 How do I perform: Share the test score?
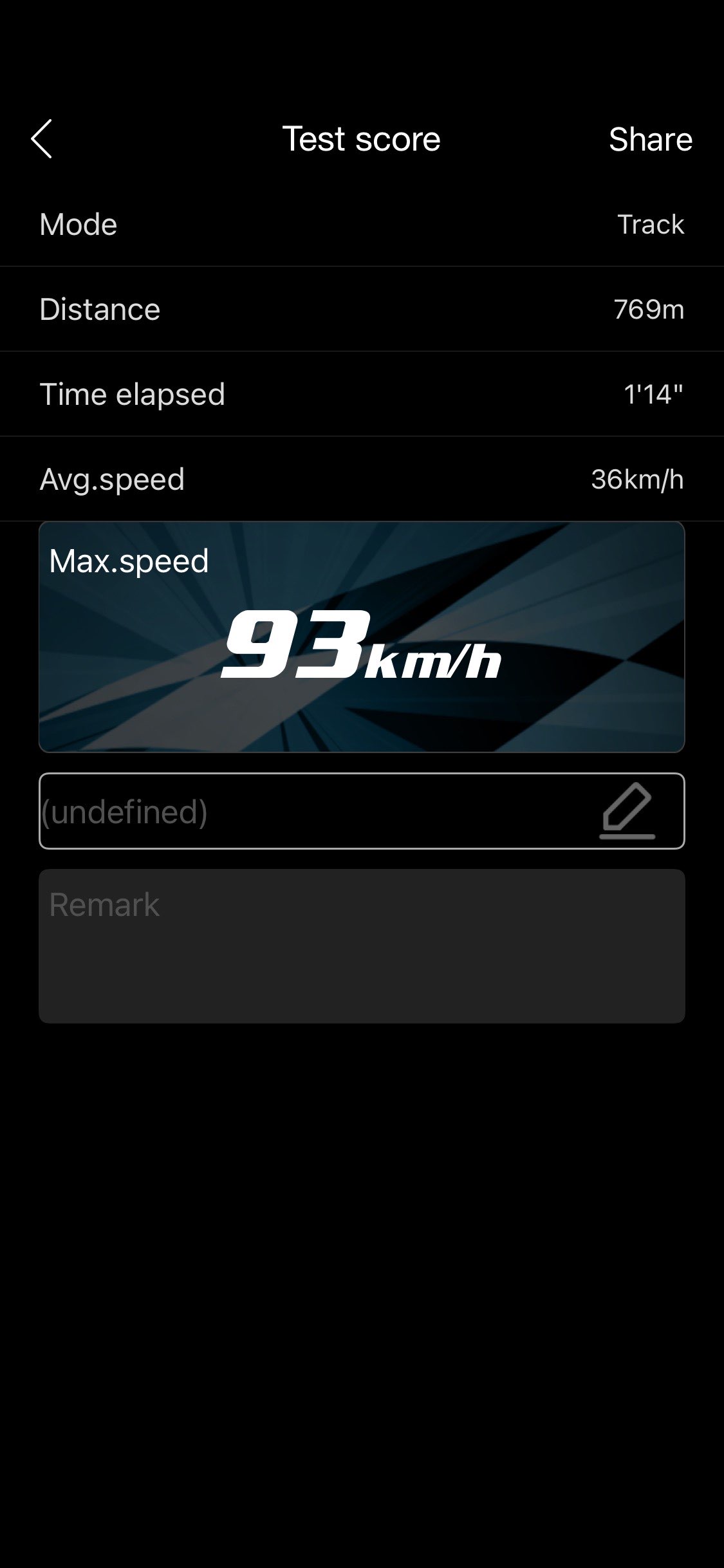(650, 139)
